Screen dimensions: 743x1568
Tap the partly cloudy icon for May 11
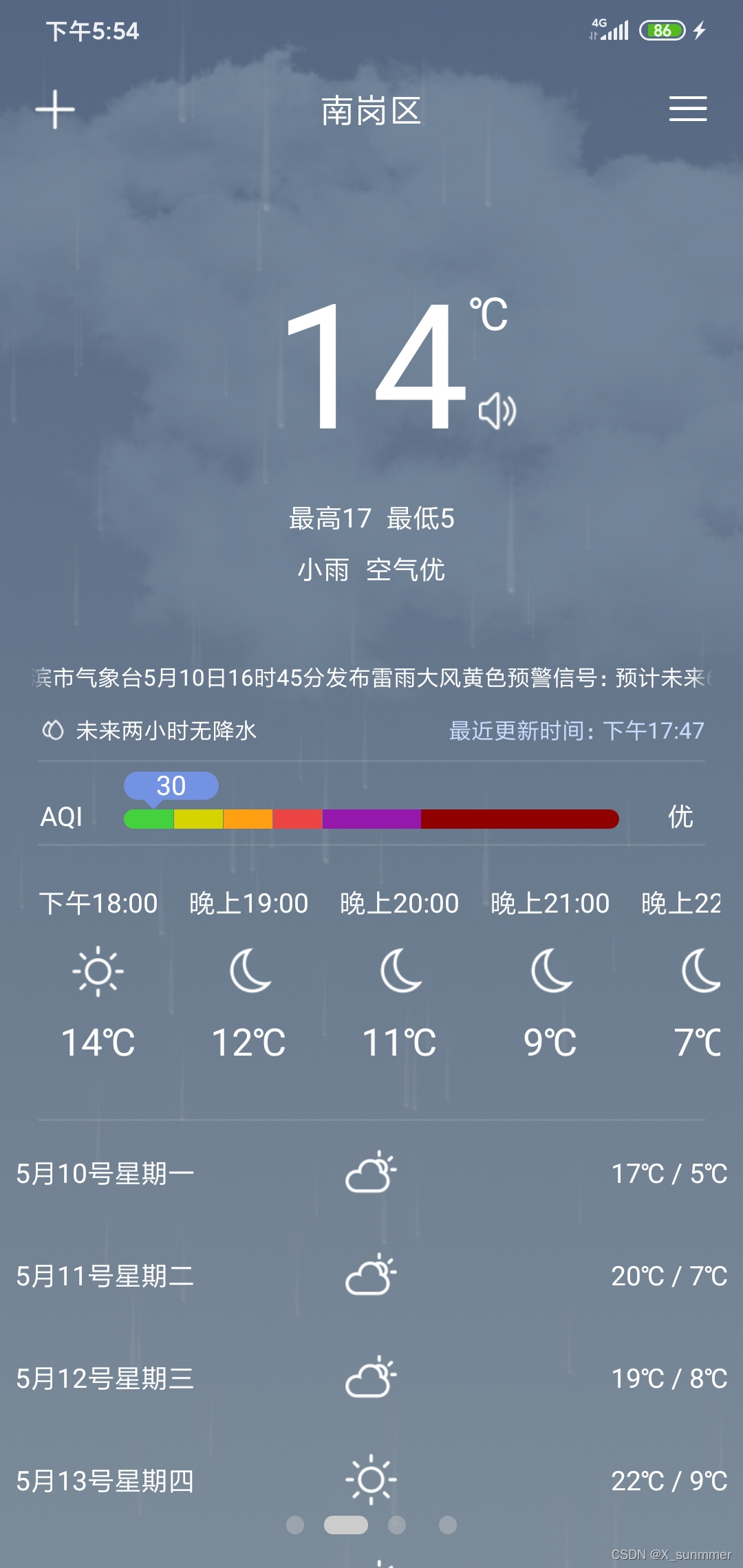click(371, 1276)
